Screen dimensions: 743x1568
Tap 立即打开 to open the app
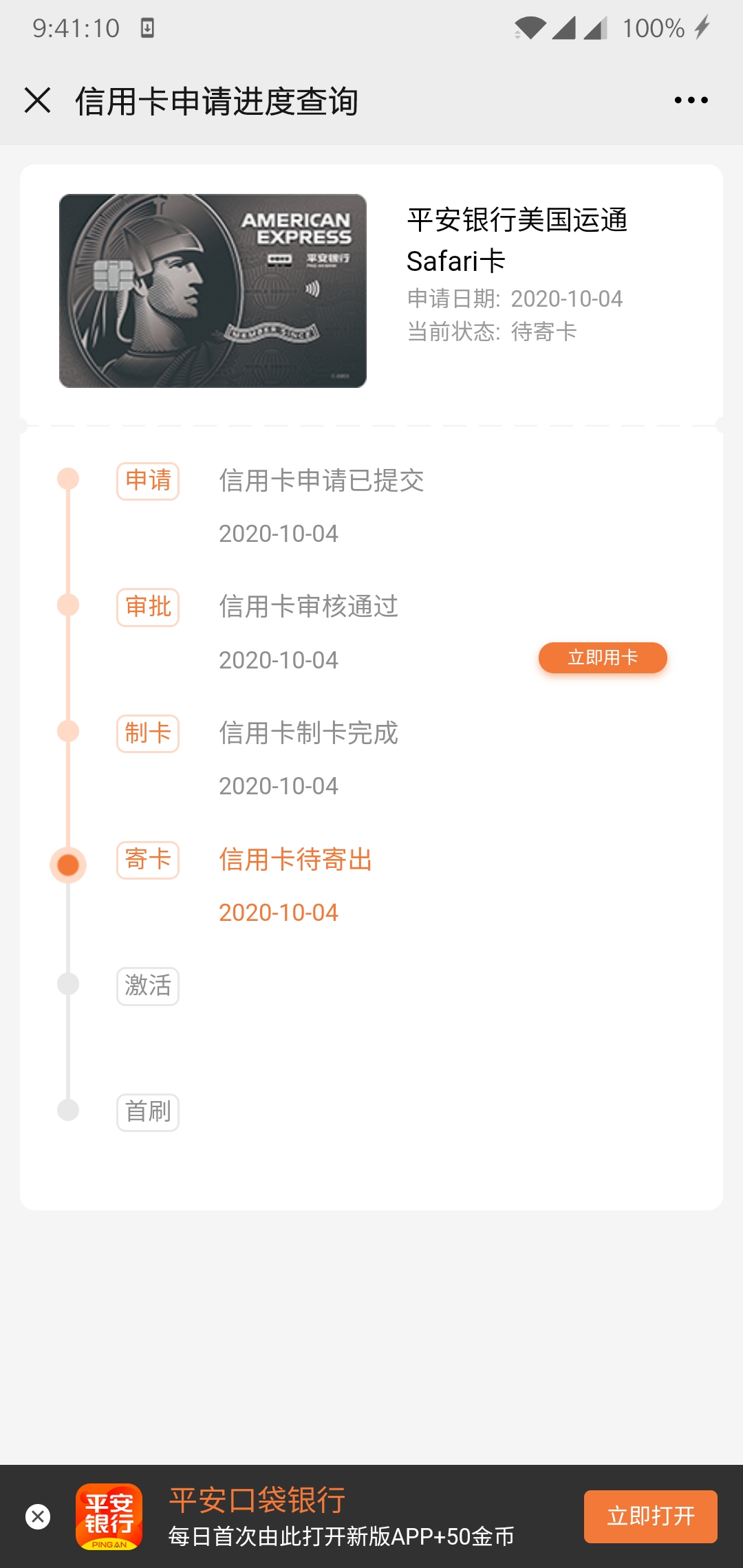click(650, 1516)
